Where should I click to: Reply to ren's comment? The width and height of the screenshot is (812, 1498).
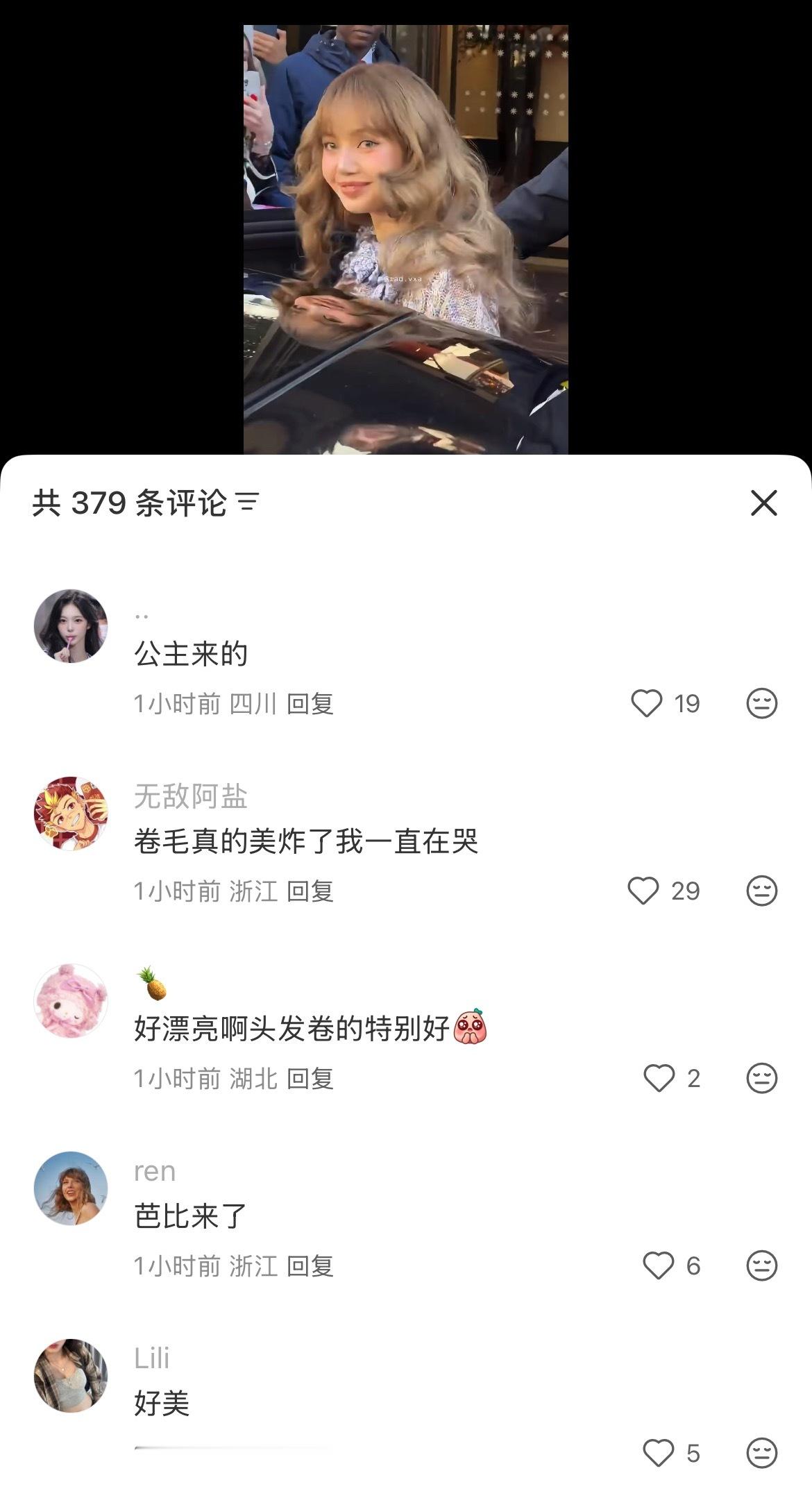(310, 1266)
